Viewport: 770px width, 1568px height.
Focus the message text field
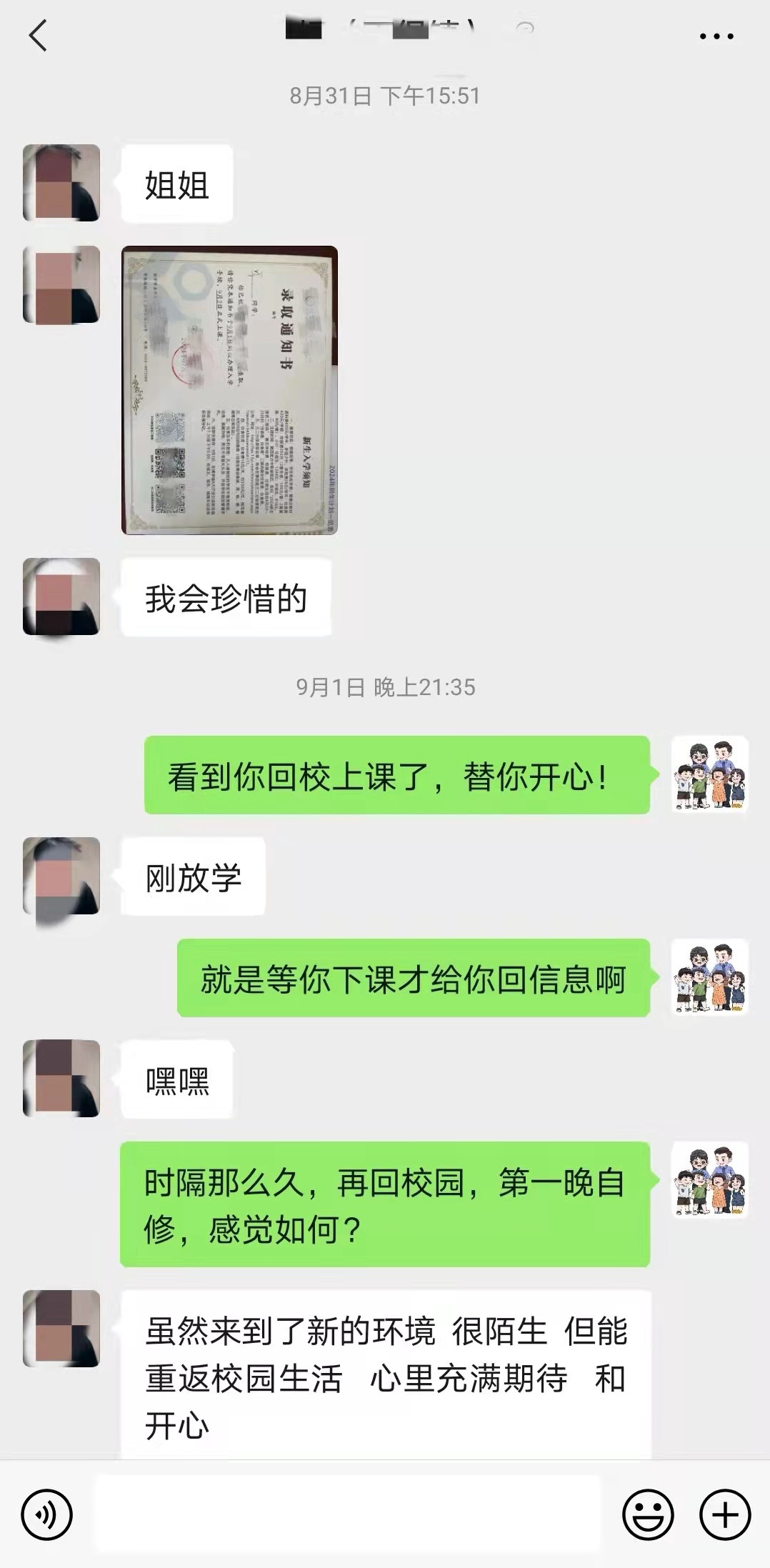pos(347,1514)
